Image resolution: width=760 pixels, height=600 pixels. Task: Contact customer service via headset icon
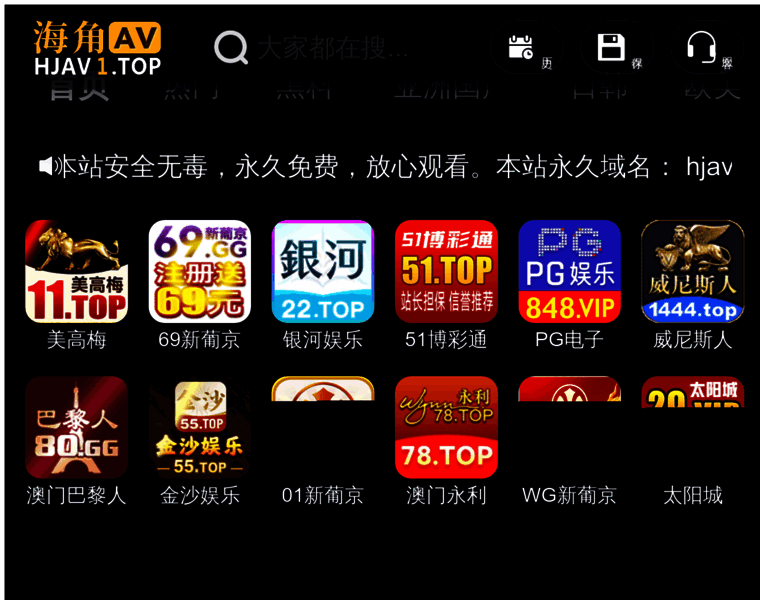[701, 47]
